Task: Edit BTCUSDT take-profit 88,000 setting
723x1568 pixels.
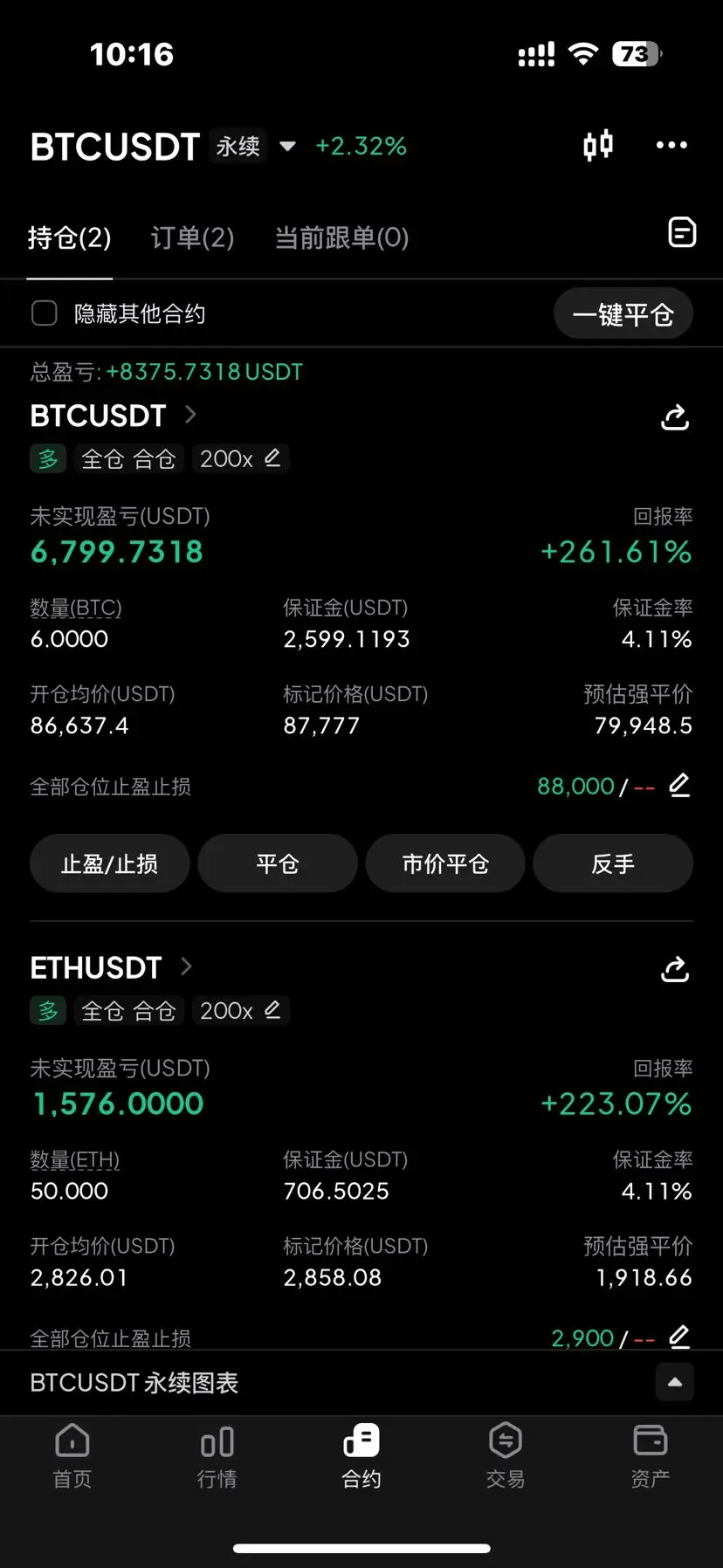Action: (x=679, y=786)
